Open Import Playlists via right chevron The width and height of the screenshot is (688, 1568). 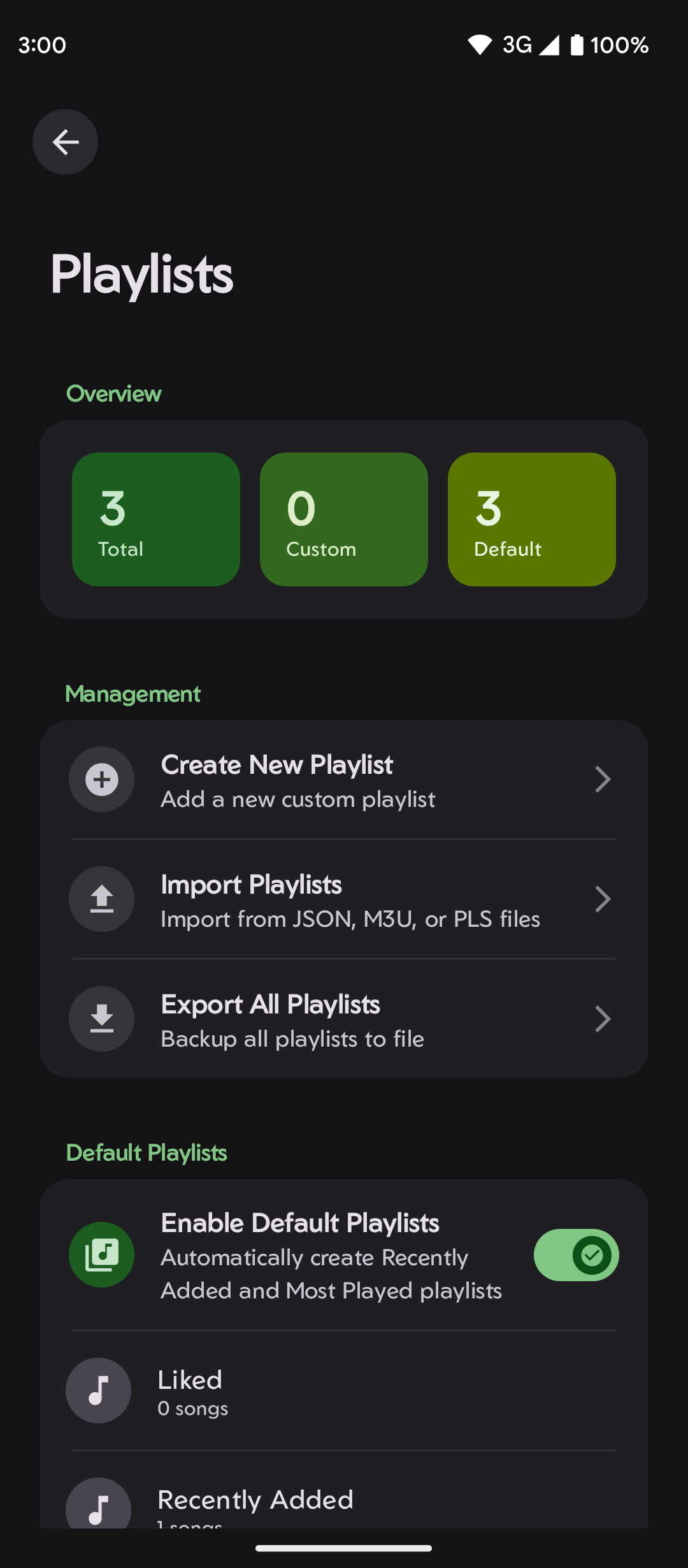603,899
